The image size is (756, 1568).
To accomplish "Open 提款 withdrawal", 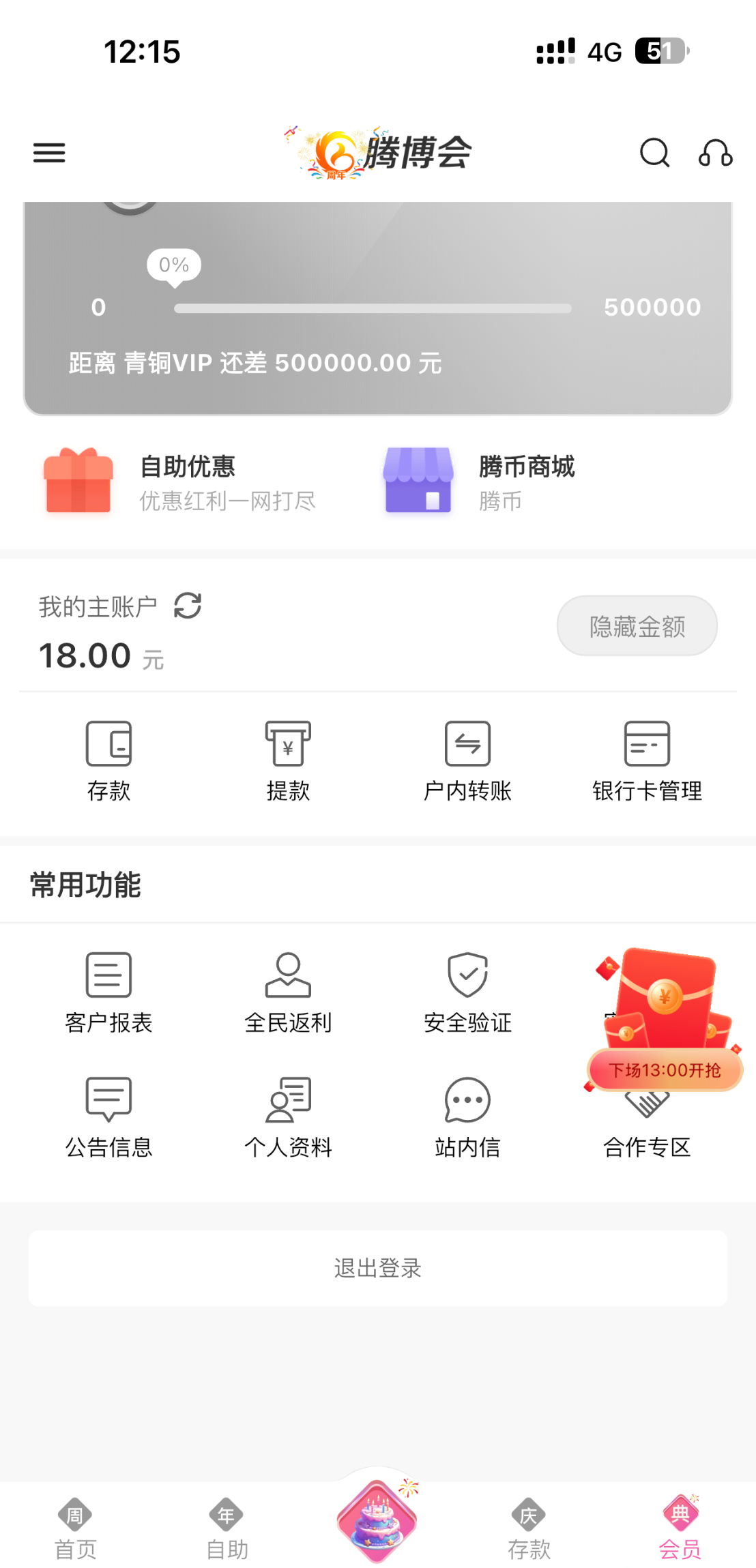I will pyautogui.click(x=288, y=760).
